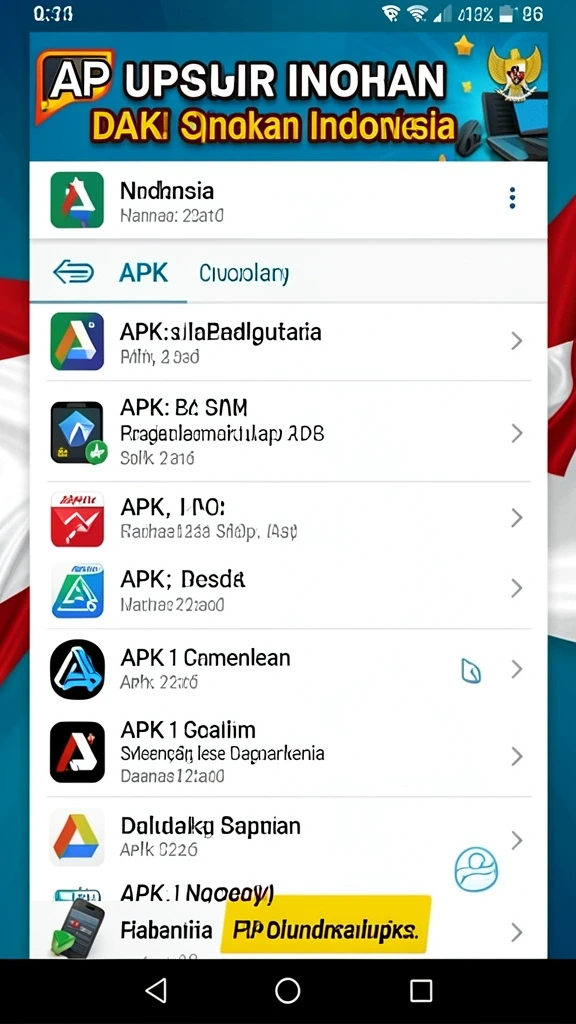Image resolution: width=576 pixels, height=1024 pixels.
Task: Open the APK; Desda row
Action: [x=288, y=590]
